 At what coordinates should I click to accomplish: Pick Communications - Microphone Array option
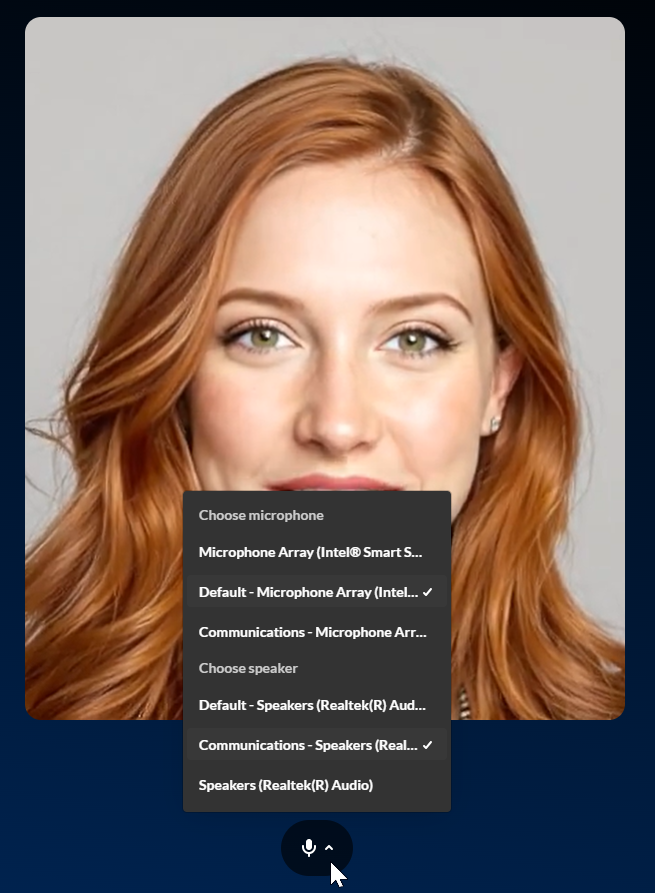tap(311, 632)
